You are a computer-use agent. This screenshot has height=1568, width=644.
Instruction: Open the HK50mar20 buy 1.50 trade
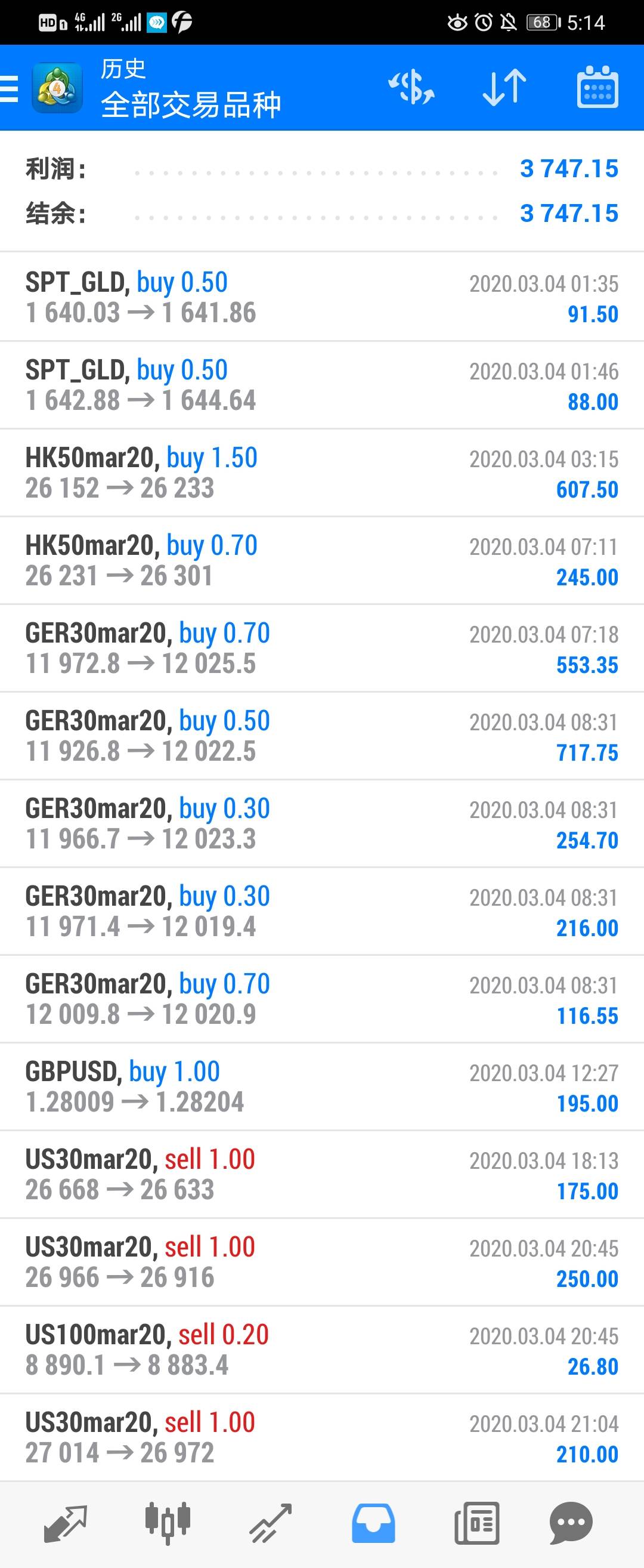(321, 473)
